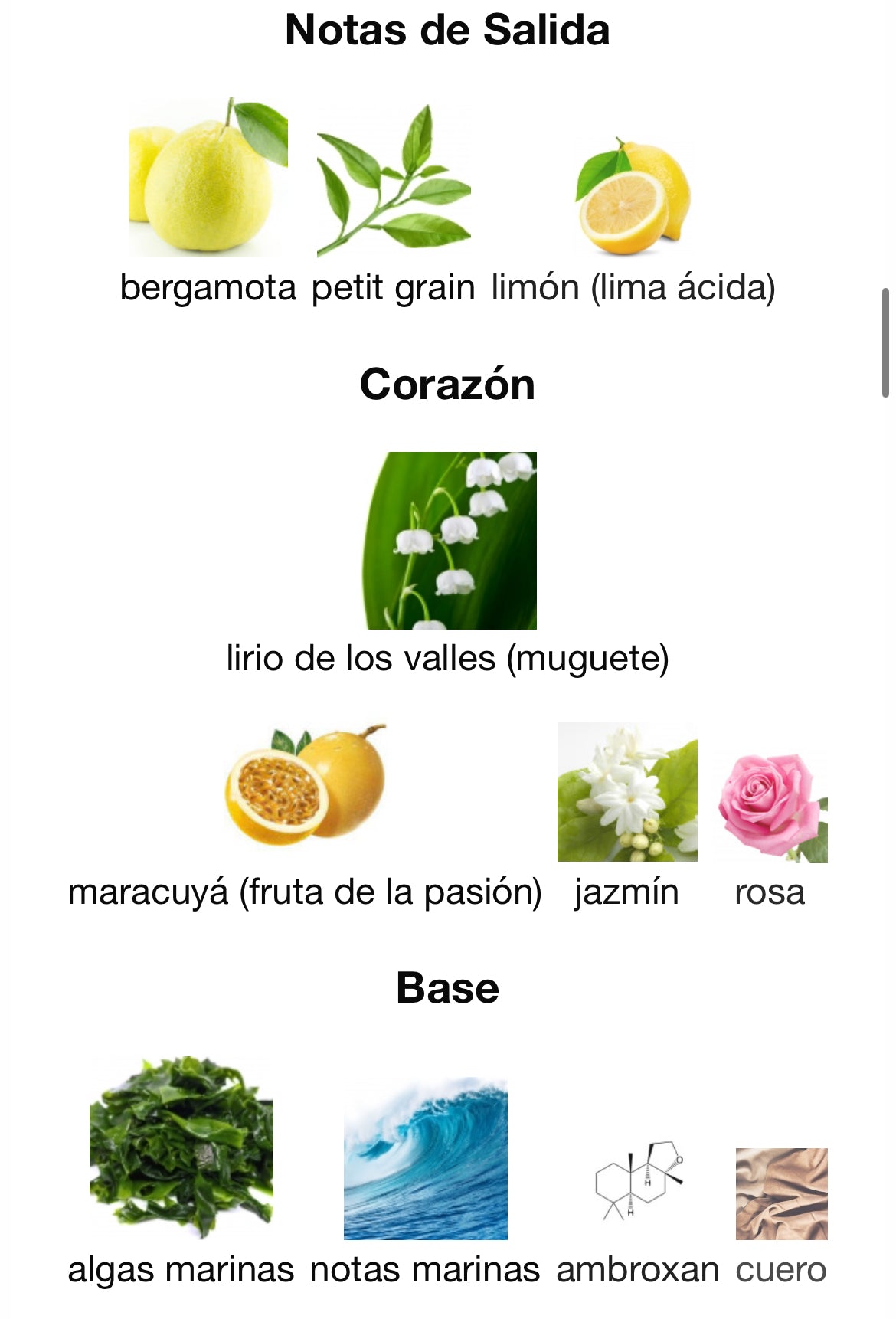Tap the jazmín note
Viewport: 896px width, 1319px height.
[627, 793]
